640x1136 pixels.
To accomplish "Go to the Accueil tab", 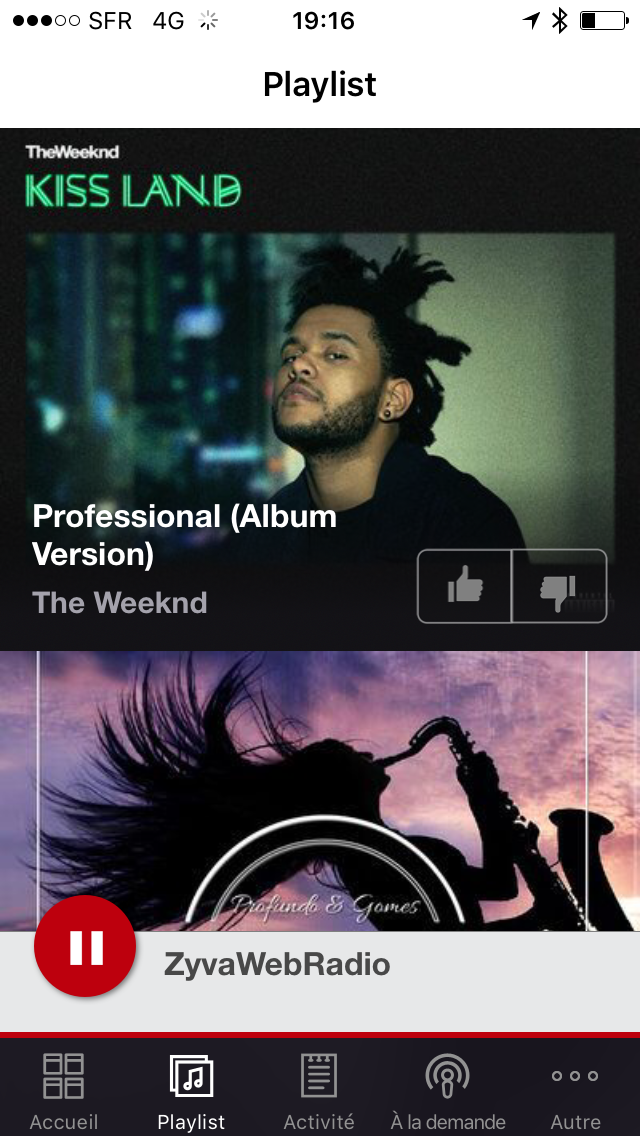I will coord(64,1092).
